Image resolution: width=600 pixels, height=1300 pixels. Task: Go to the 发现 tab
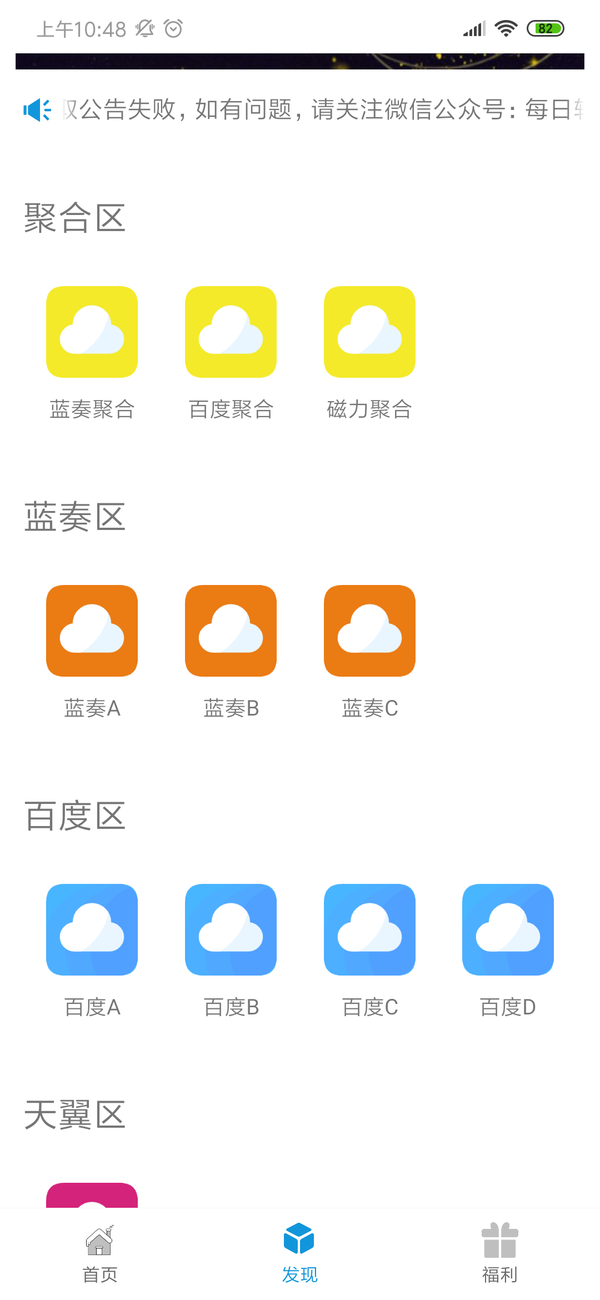pos(299,1254)
